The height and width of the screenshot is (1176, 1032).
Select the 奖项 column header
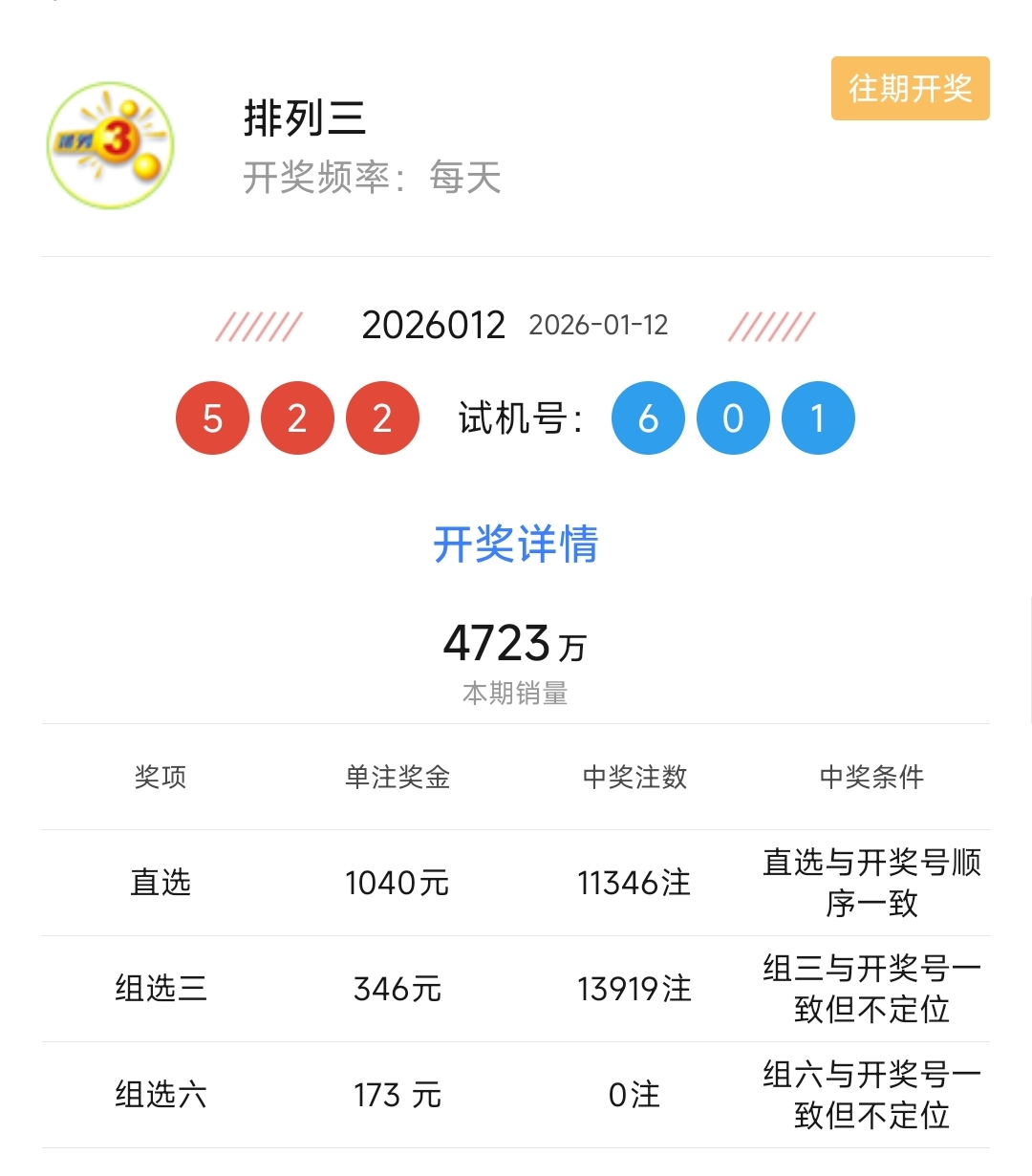[x=160, y=778]
